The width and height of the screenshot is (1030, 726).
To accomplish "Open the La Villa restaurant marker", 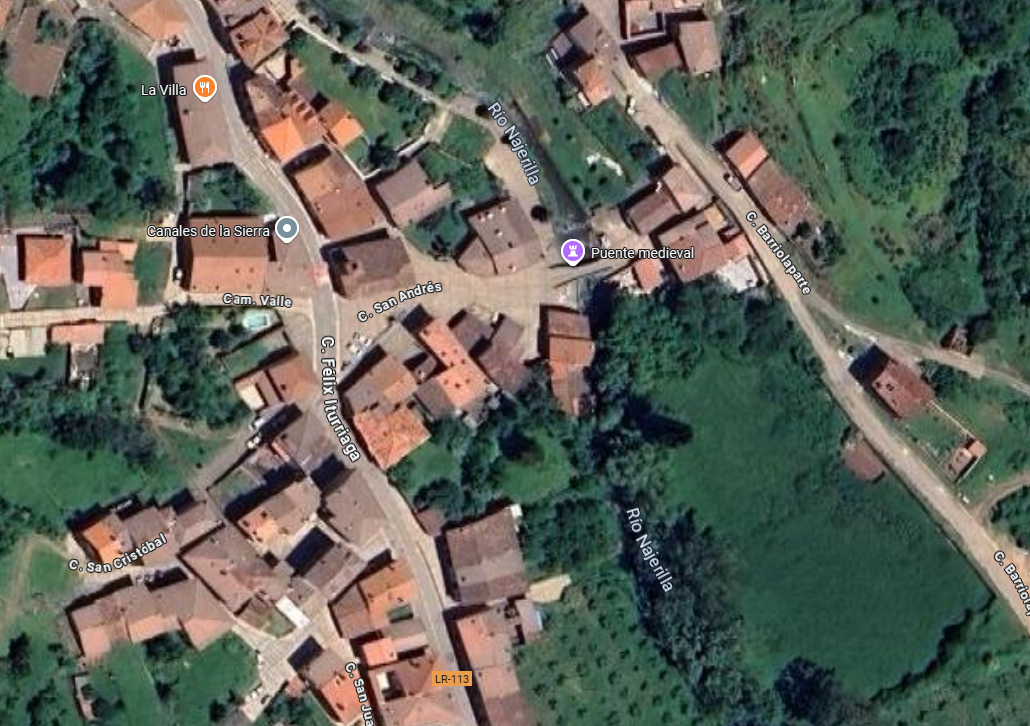I will pyautogui.click(x=205, y=88).
